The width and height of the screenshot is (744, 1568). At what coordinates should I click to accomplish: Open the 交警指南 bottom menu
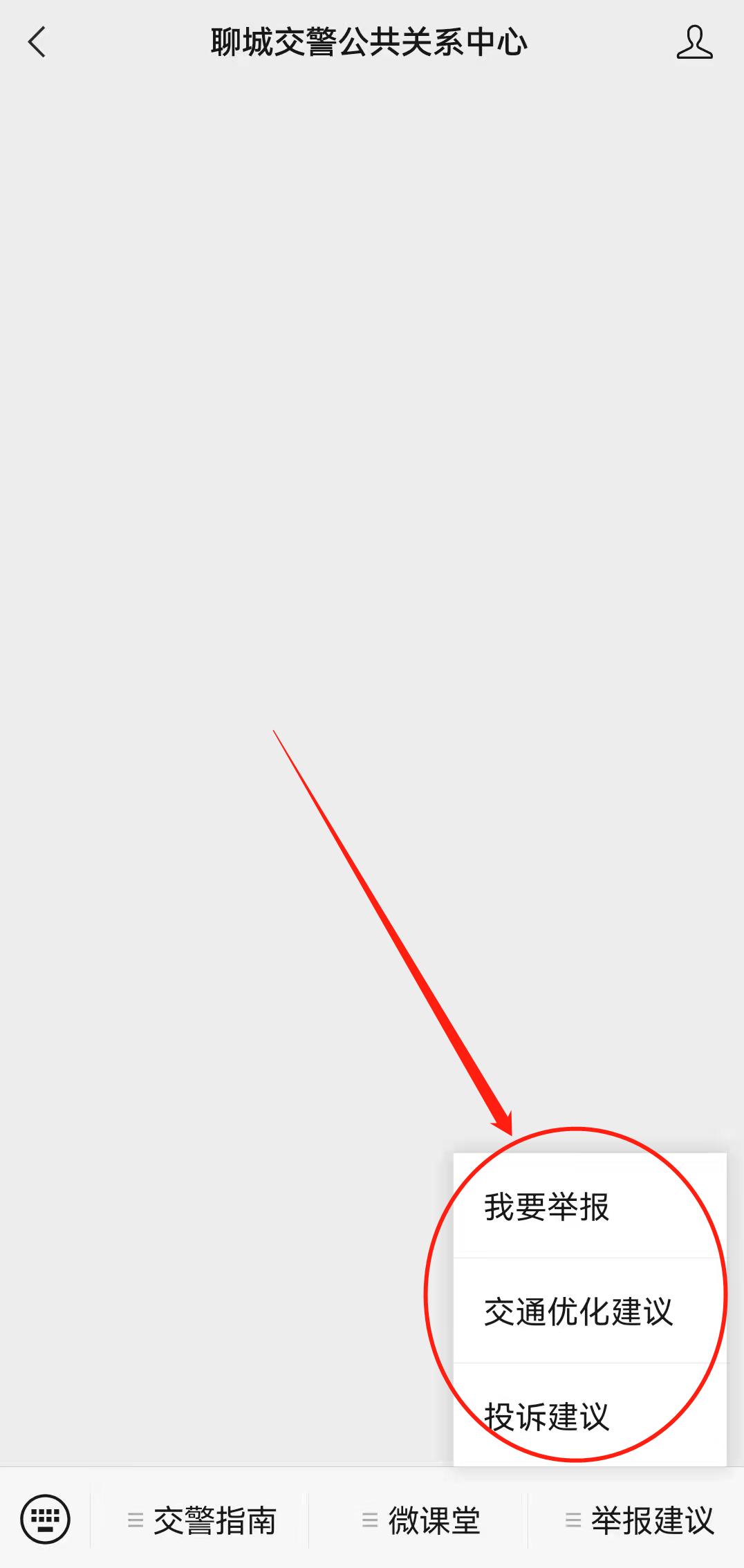[201, 1520]
